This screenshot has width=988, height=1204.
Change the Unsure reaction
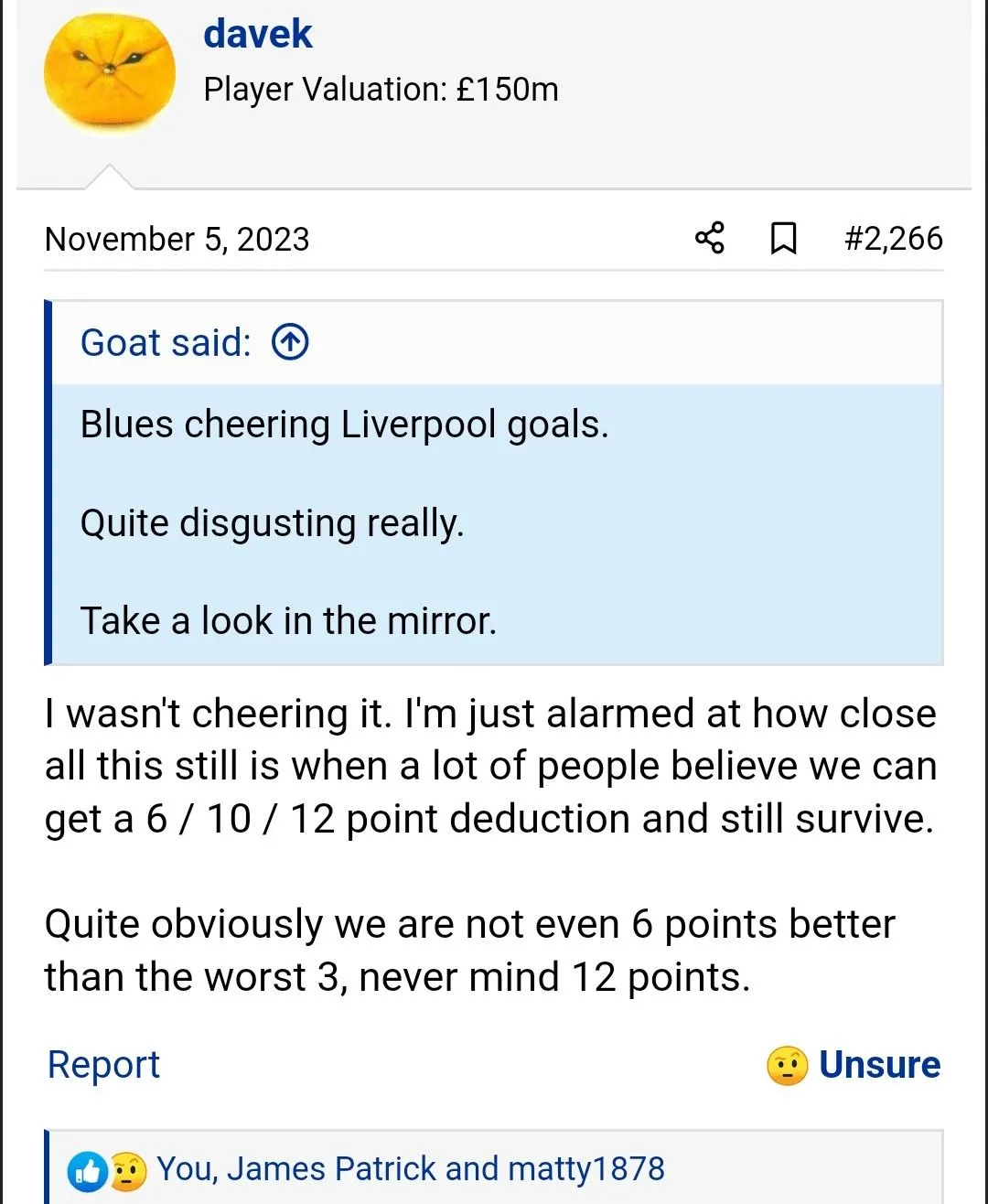tap(854, 1065)
